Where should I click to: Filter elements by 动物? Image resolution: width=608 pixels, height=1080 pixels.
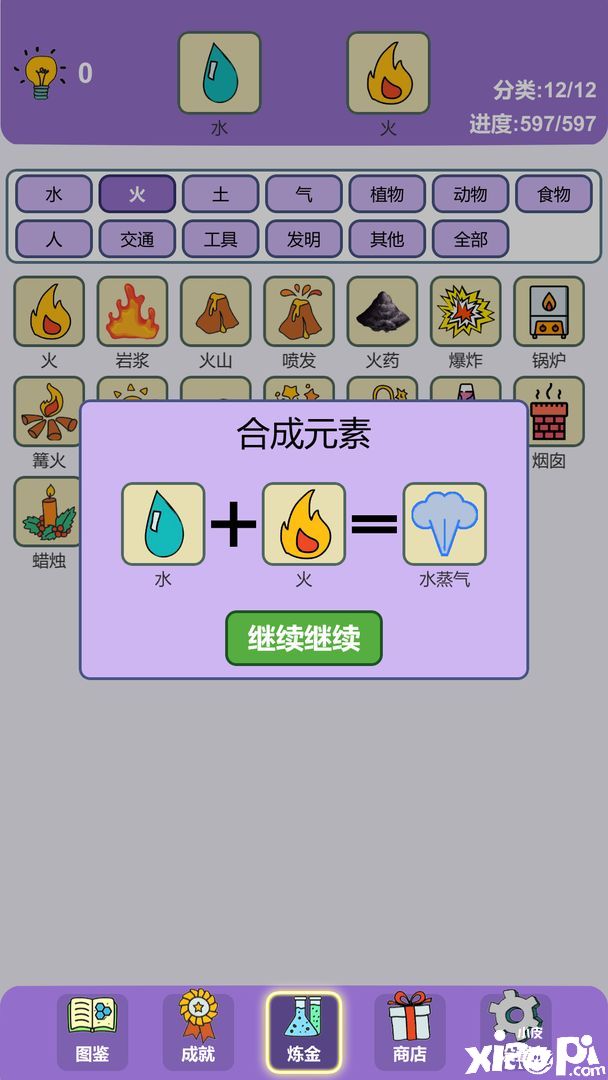470,194
